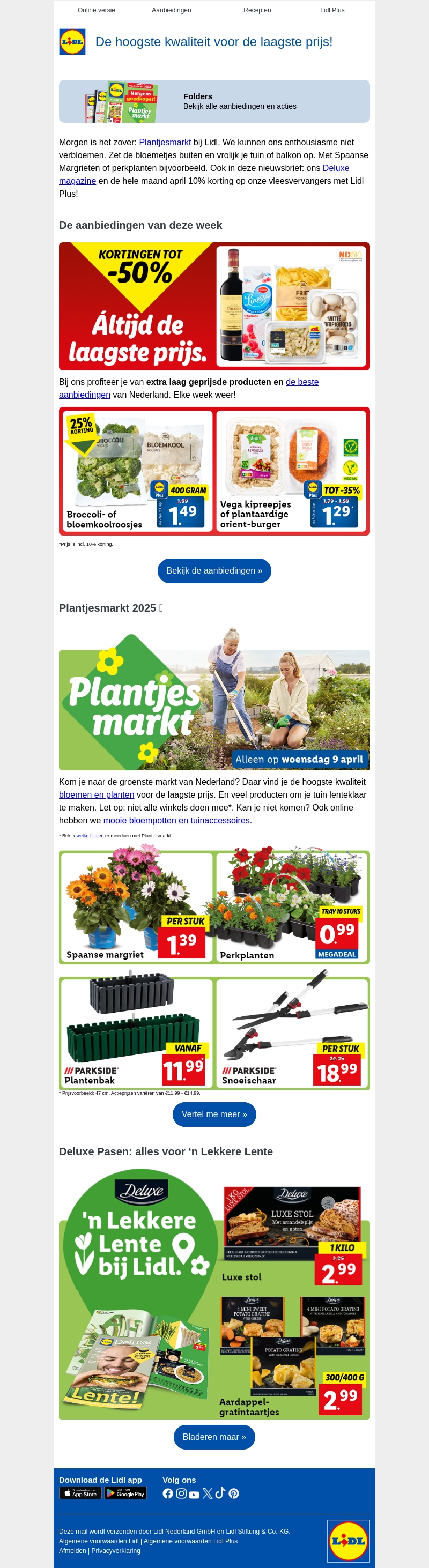
Task: Go to Aanbiedingen in the top menu
Action: pos(171,10)
